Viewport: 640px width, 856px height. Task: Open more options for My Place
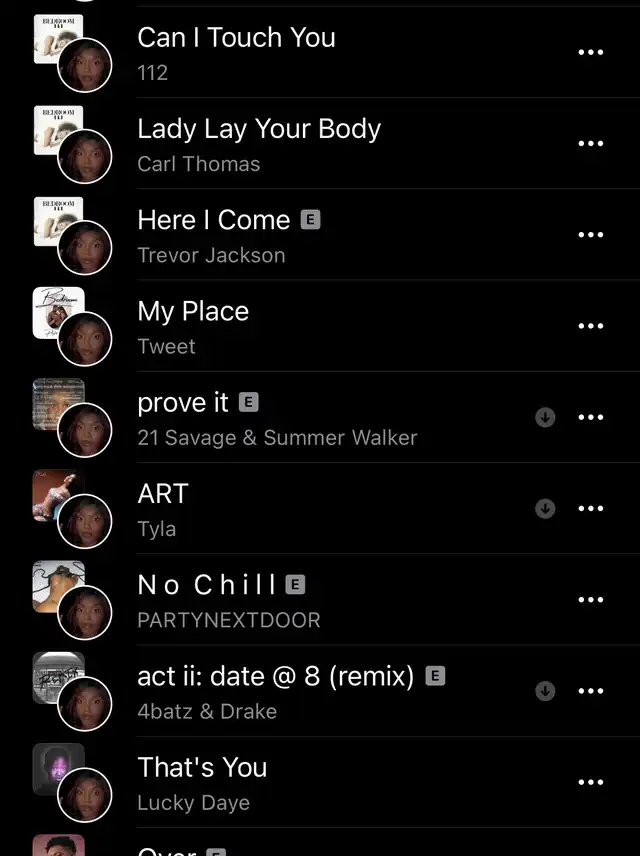pyautogui.click(x=591, y=326)
